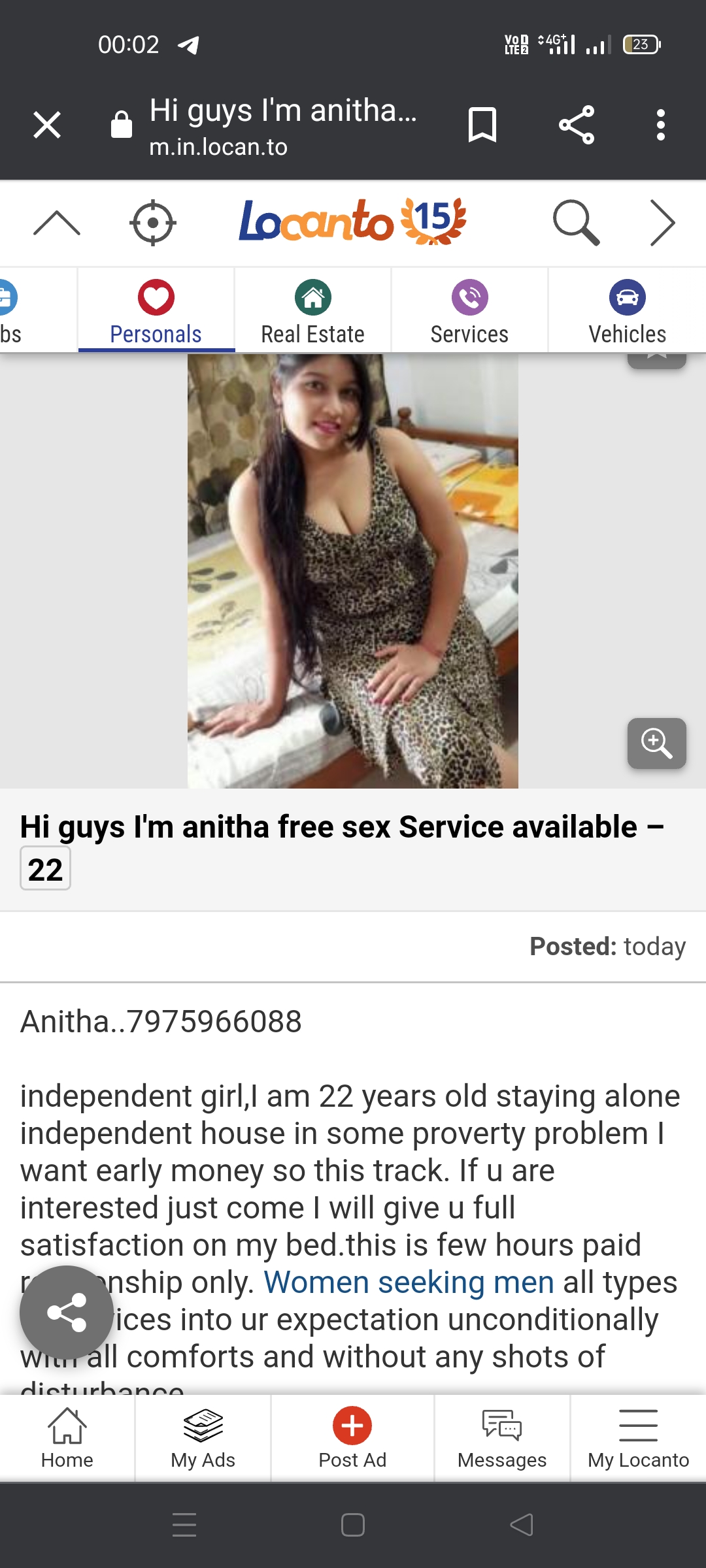Open Messages

[502, 1438]
